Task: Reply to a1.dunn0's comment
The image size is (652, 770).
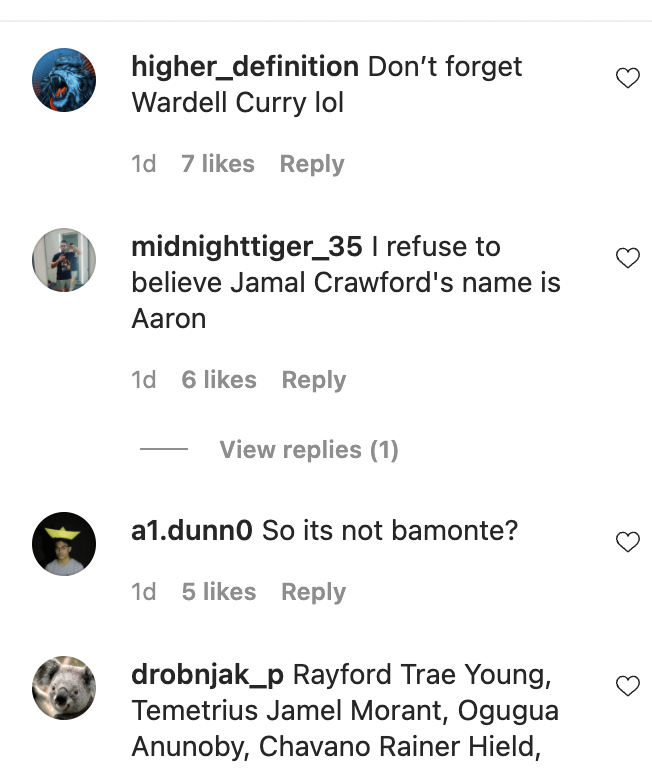Action: pyautogui.click(x=313, y=592)
